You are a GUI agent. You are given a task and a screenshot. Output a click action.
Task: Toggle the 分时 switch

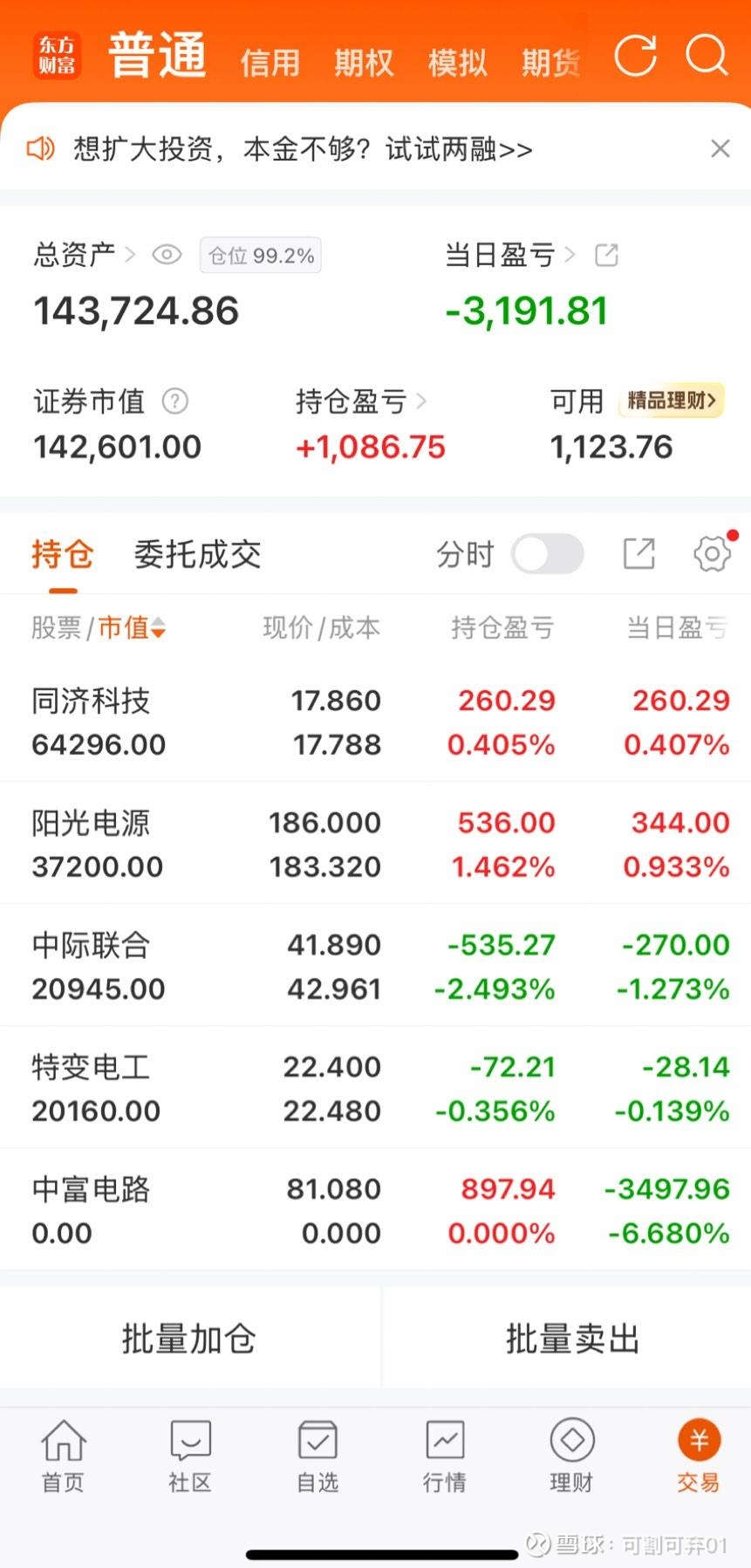pos(548,554)
